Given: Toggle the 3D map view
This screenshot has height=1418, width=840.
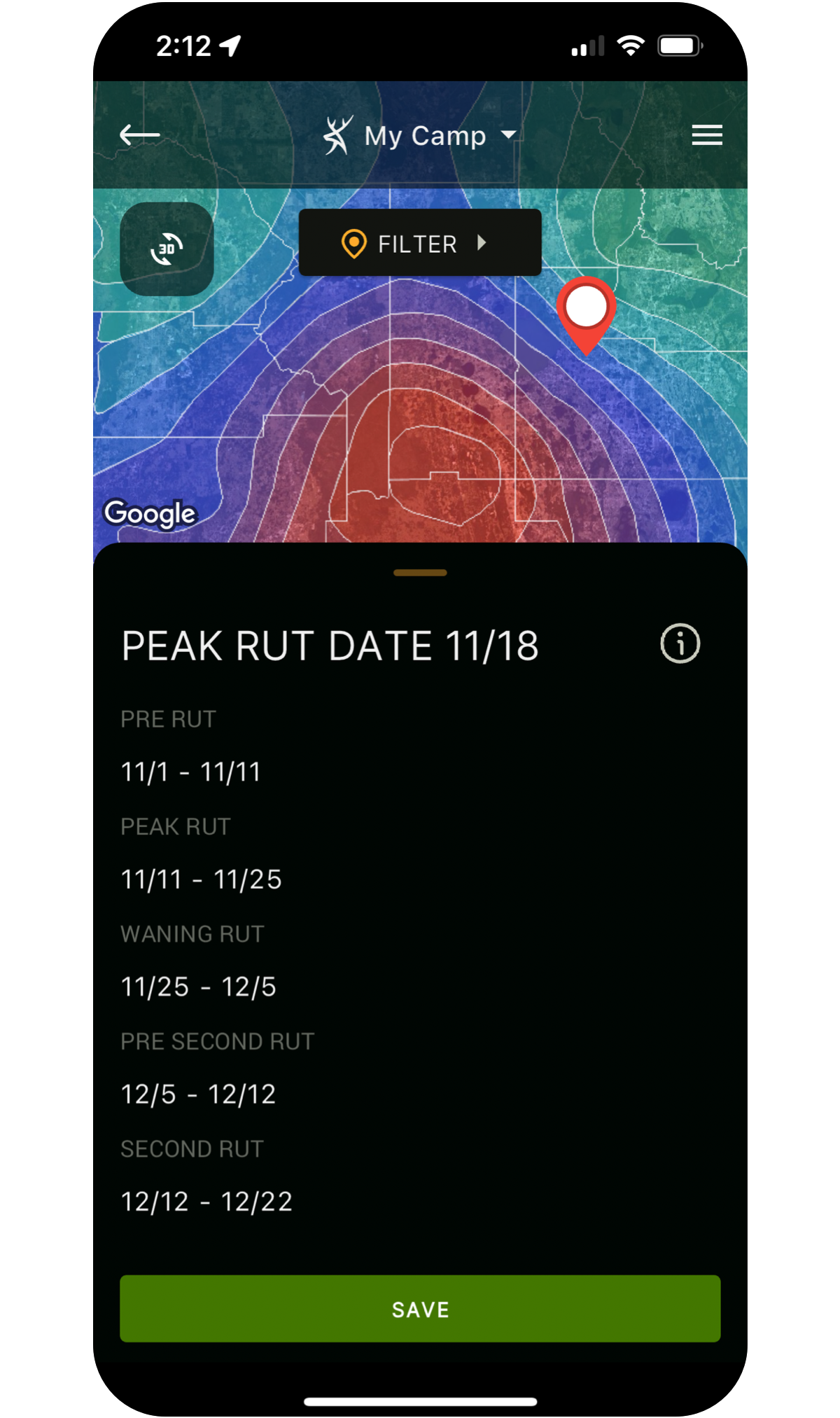Looking at the screenshot, I should pyautogui.click(x=167, y=249).
